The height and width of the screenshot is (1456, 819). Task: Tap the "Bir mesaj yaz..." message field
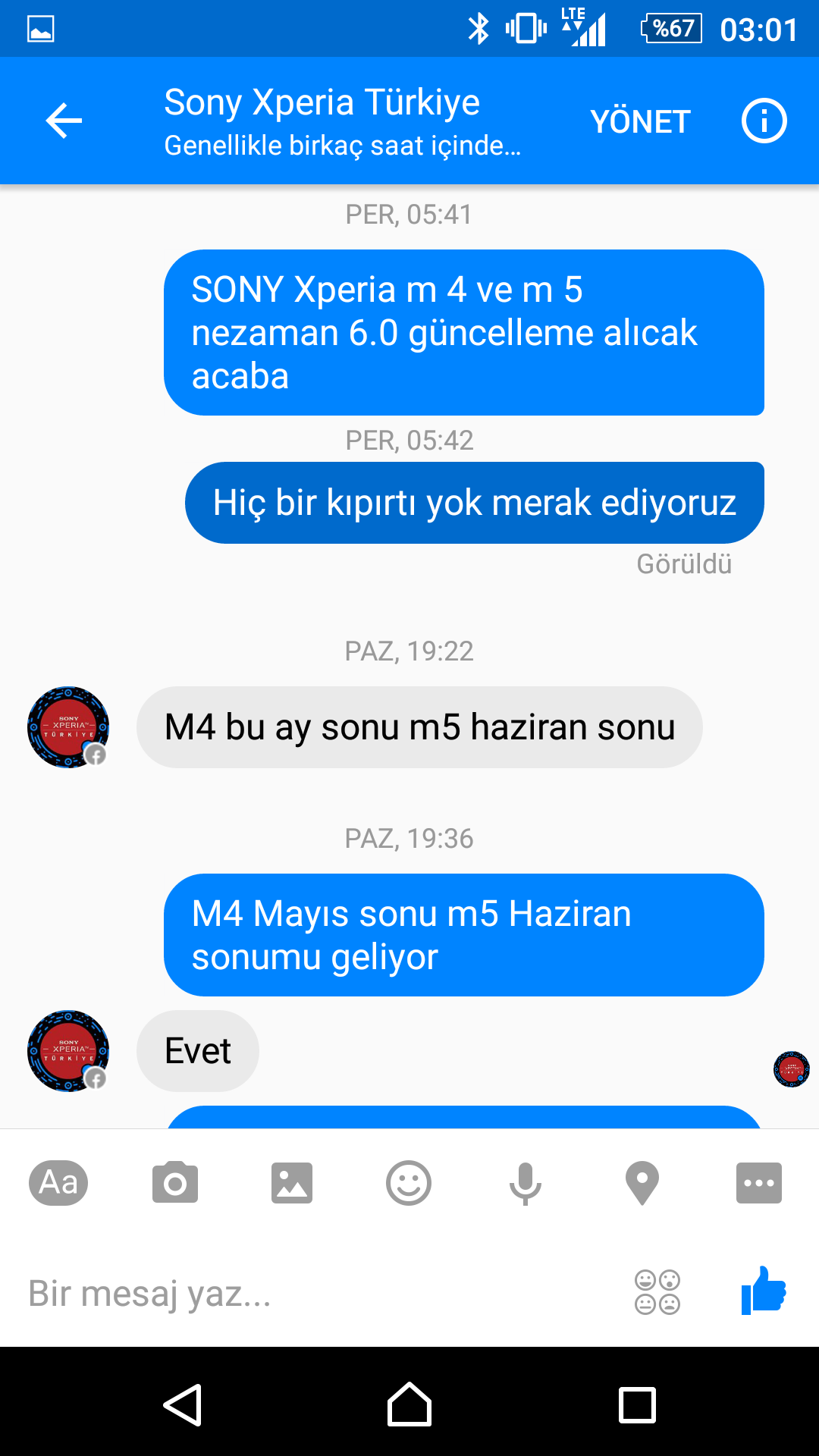click(303, 1294)
